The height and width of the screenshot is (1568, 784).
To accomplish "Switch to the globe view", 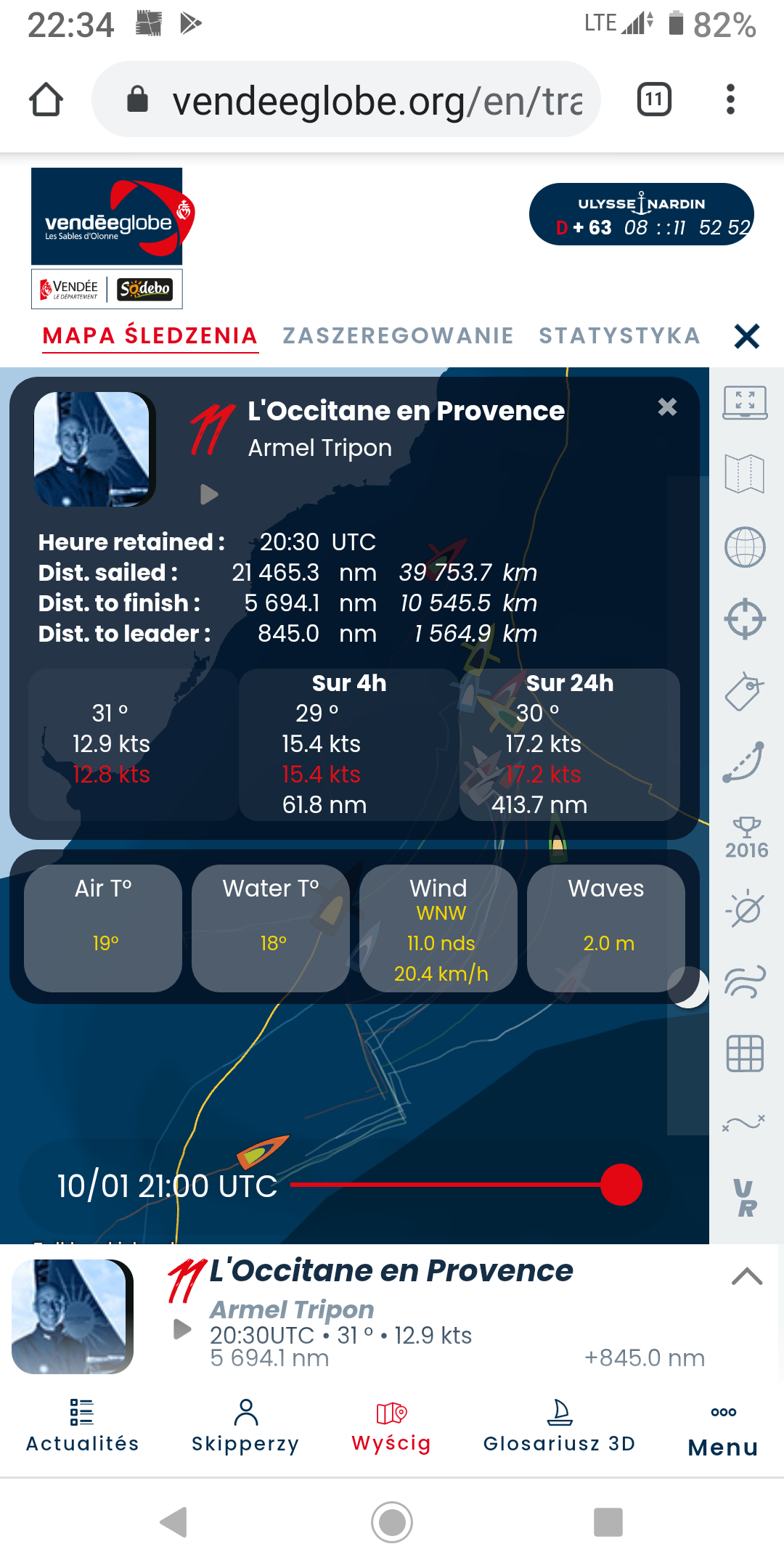I will [x=745, y=547].
